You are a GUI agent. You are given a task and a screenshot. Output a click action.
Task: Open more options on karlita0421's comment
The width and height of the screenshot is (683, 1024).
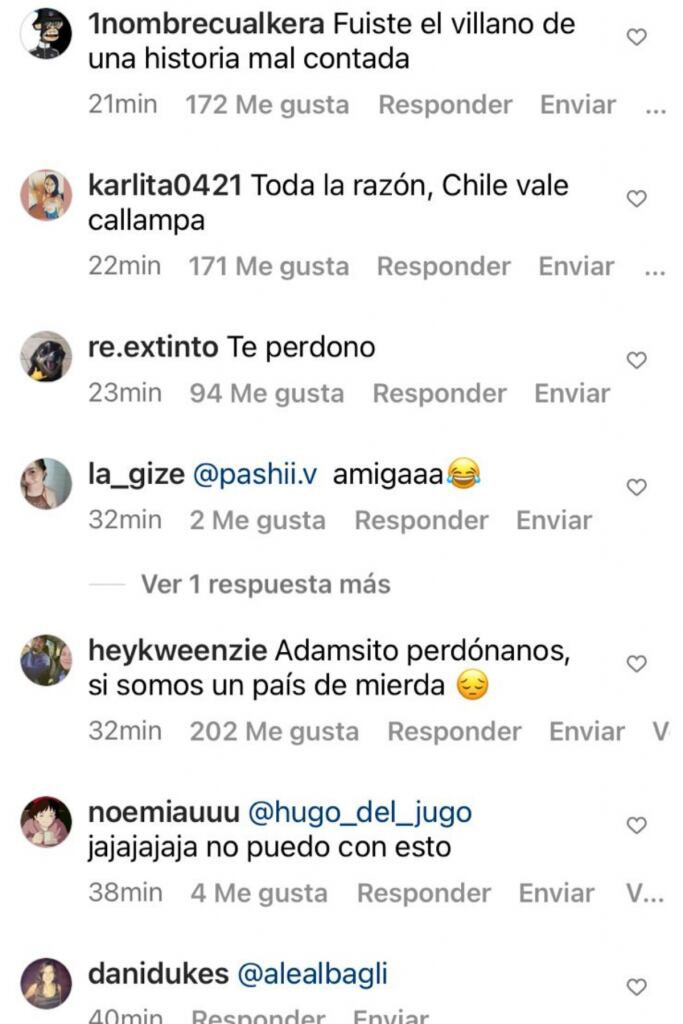[656, 269]
